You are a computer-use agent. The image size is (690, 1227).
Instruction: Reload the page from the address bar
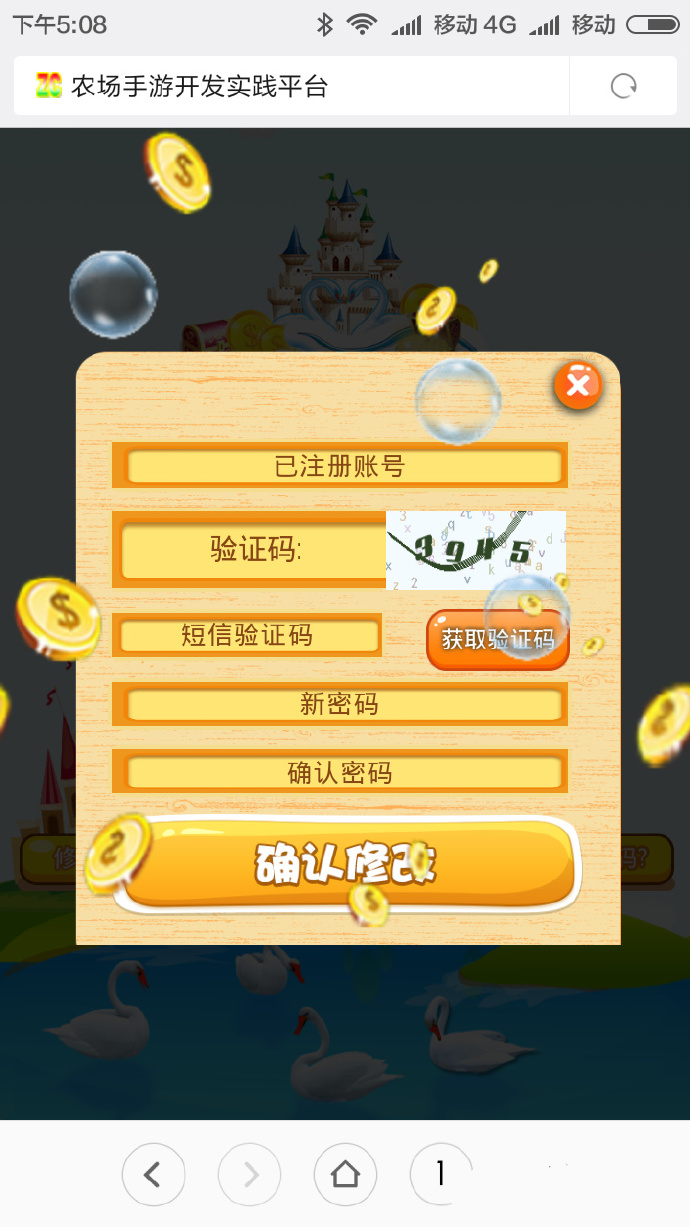point(624,87)
